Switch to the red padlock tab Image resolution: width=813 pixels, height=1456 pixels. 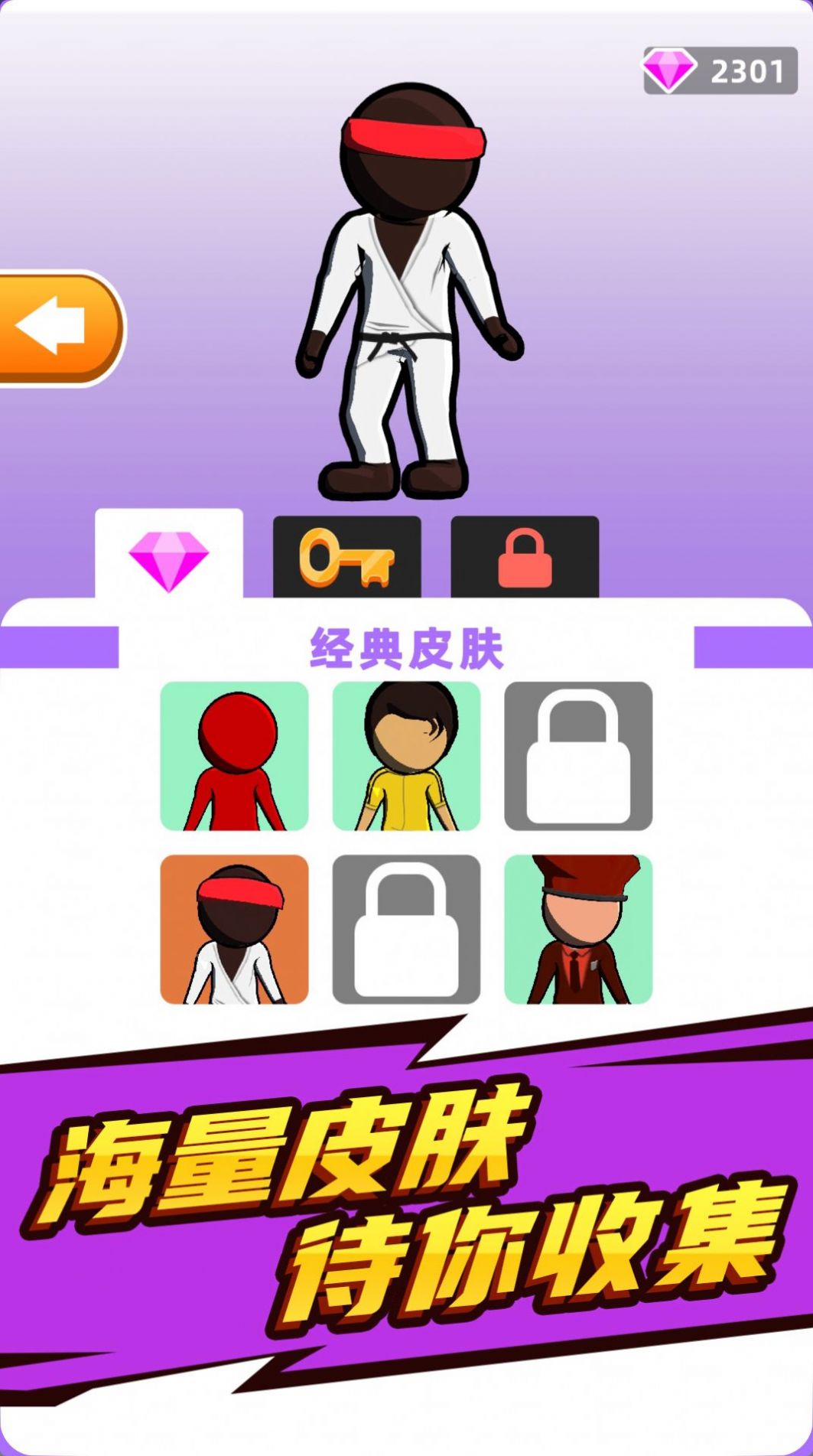click(525, 558)
